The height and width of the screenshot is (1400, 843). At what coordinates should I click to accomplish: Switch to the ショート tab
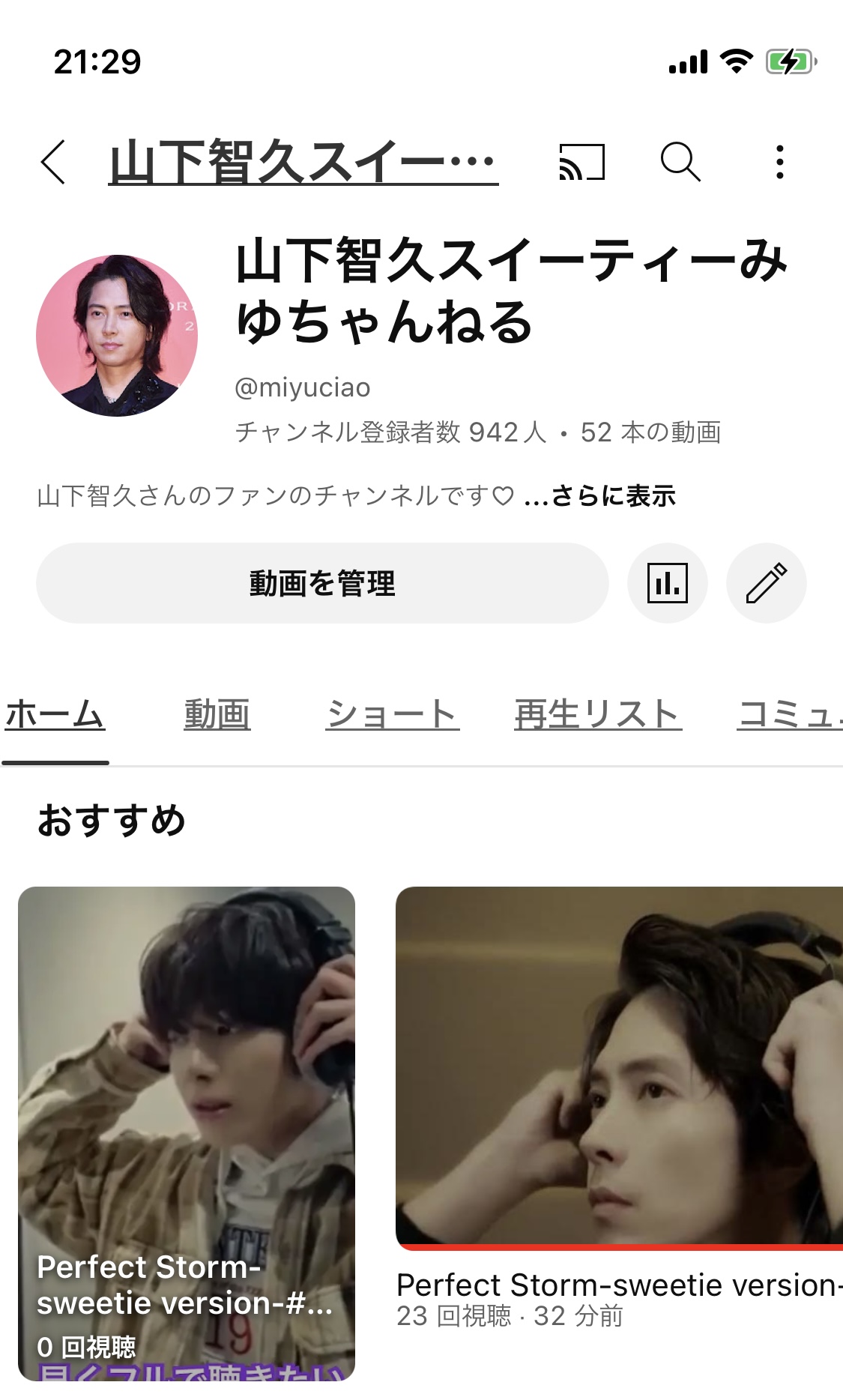[393, 713]
